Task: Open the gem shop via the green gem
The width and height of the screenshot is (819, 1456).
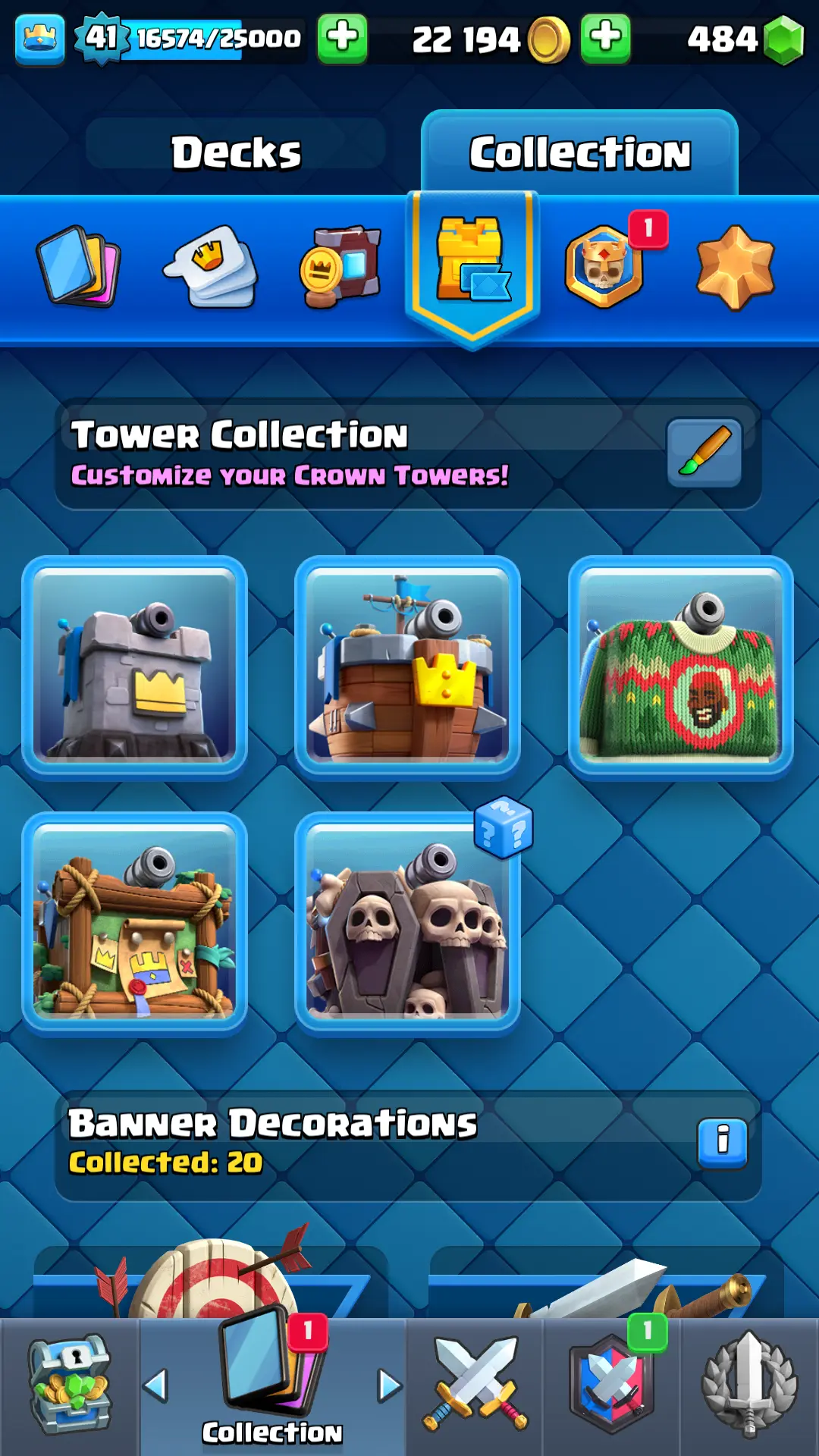Action: 783,39
